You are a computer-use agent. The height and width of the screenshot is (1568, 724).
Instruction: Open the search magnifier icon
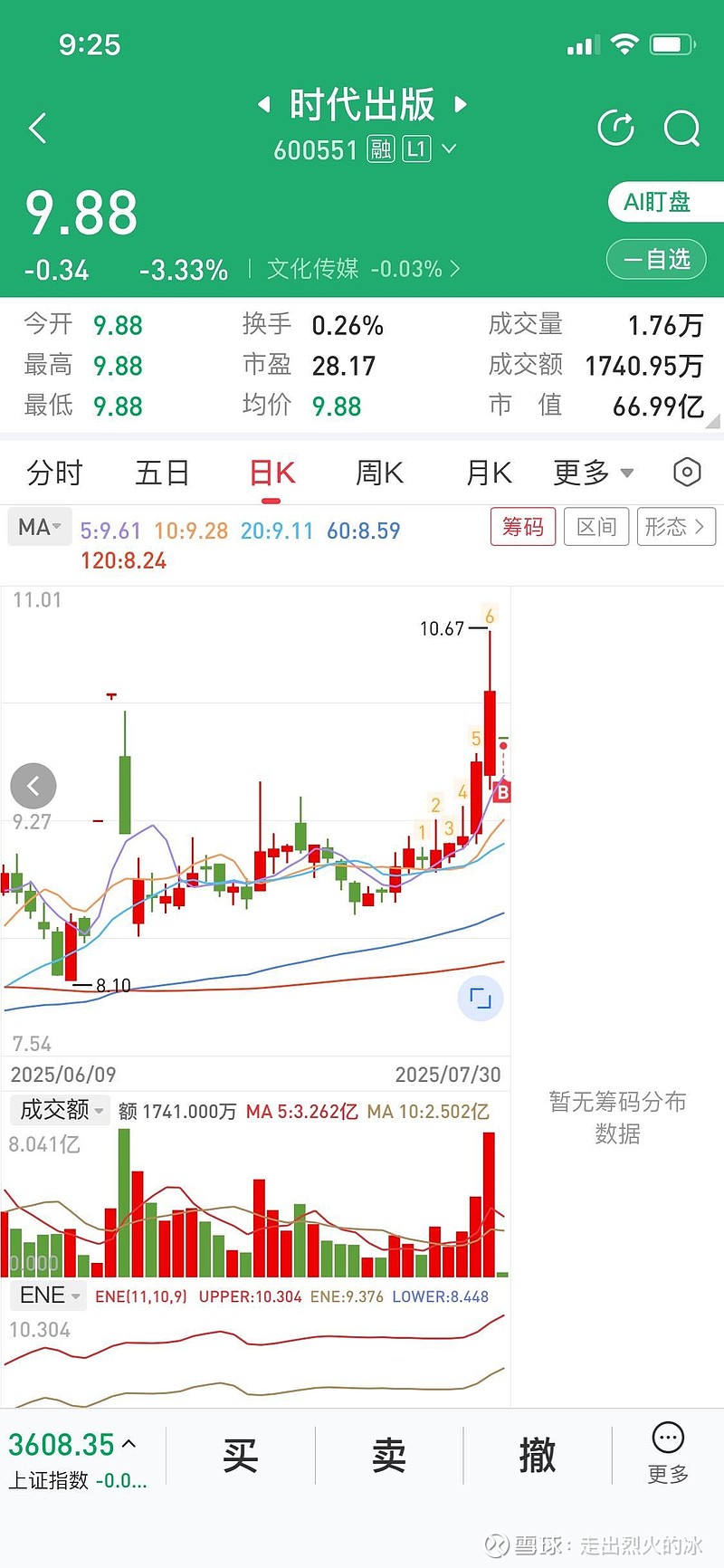pyautogui.click(x=682, y=129)
